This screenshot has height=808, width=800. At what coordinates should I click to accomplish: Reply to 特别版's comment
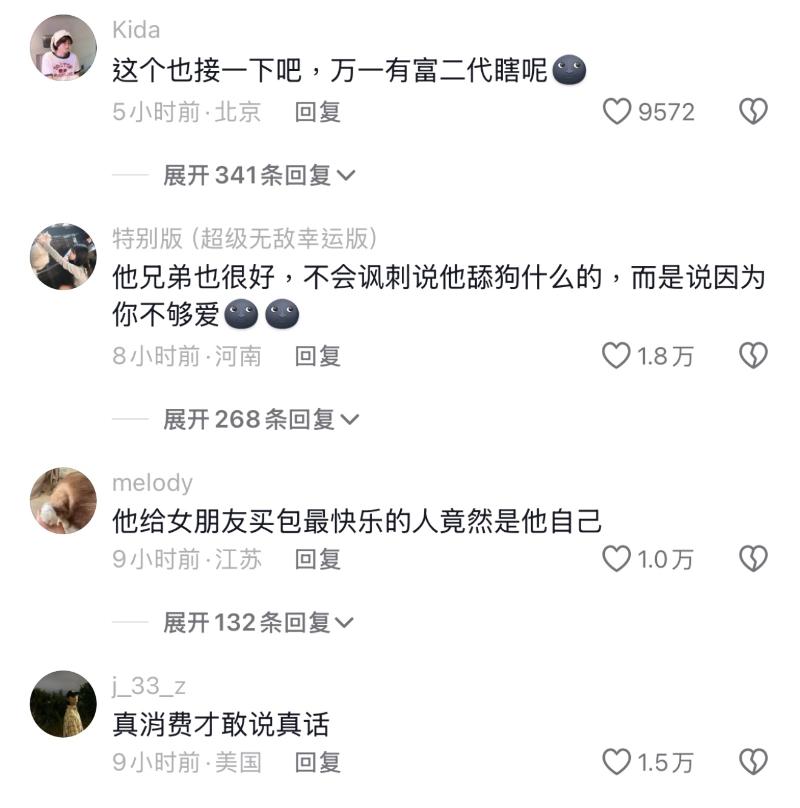click(318, 355)
